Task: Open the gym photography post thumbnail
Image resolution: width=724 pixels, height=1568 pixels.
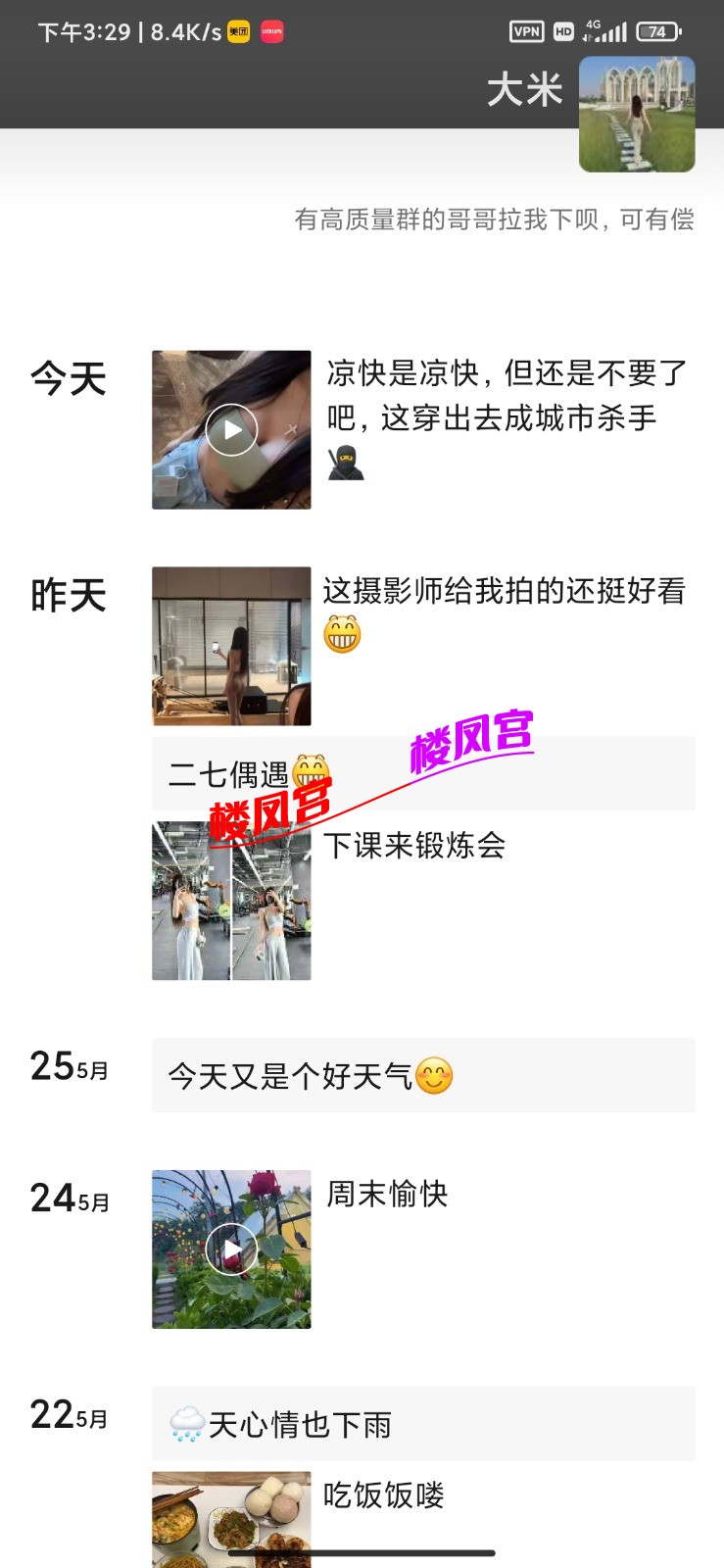Action: coord(230,645)
